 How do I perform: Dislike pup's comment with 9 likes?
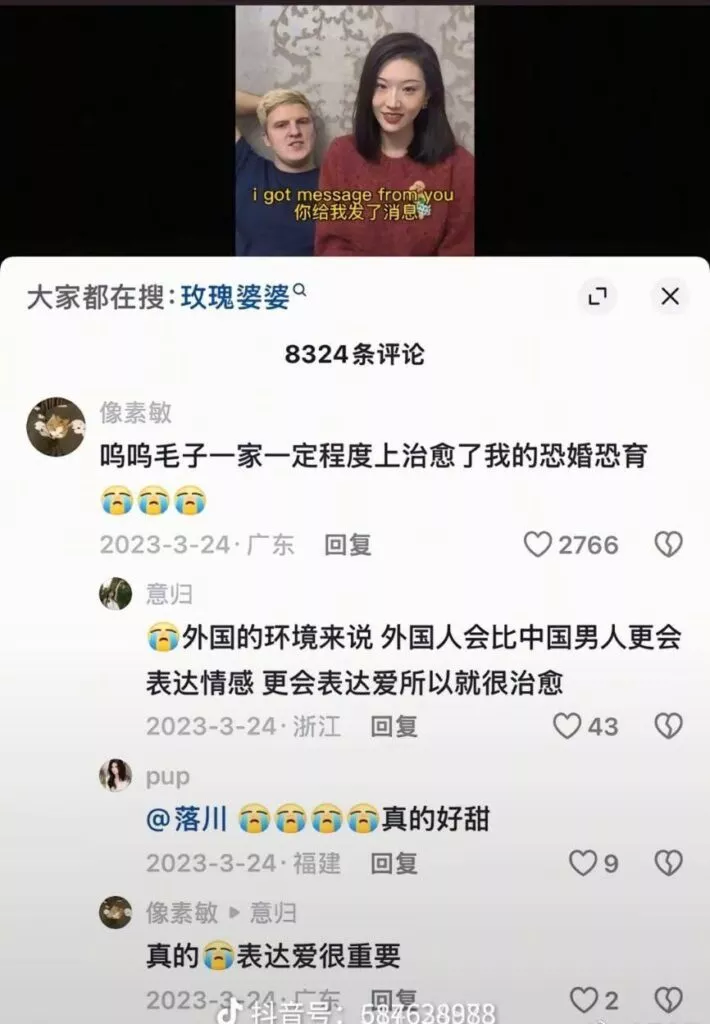pos(668,863)
